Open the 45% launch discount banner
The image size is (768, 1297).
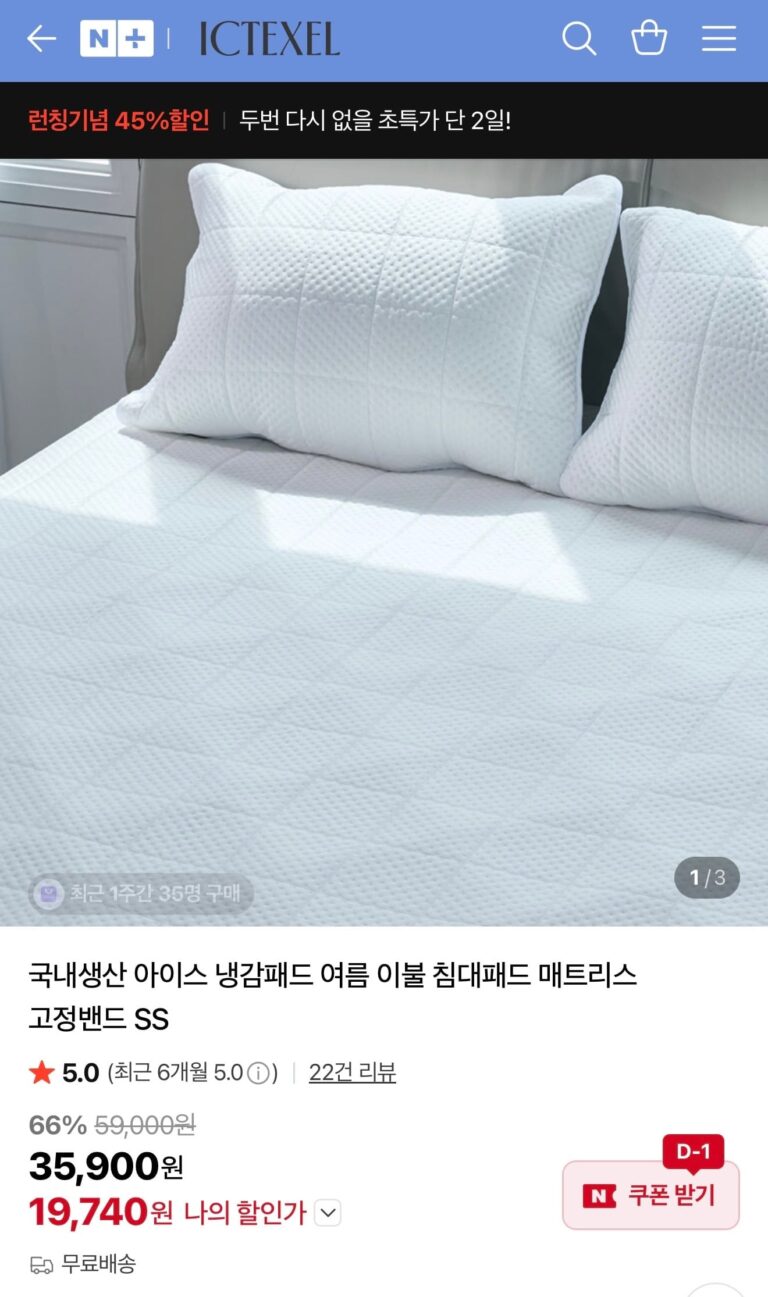click(270, 121)
